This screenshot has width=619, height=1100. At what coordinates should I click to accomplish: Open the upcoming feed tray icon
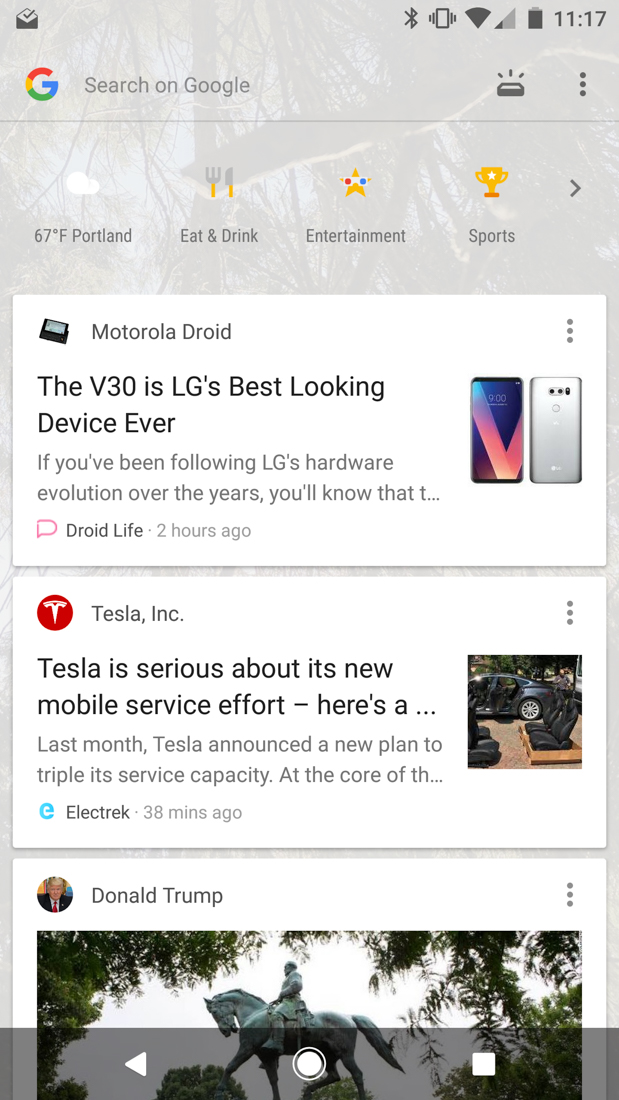(511, 85)
